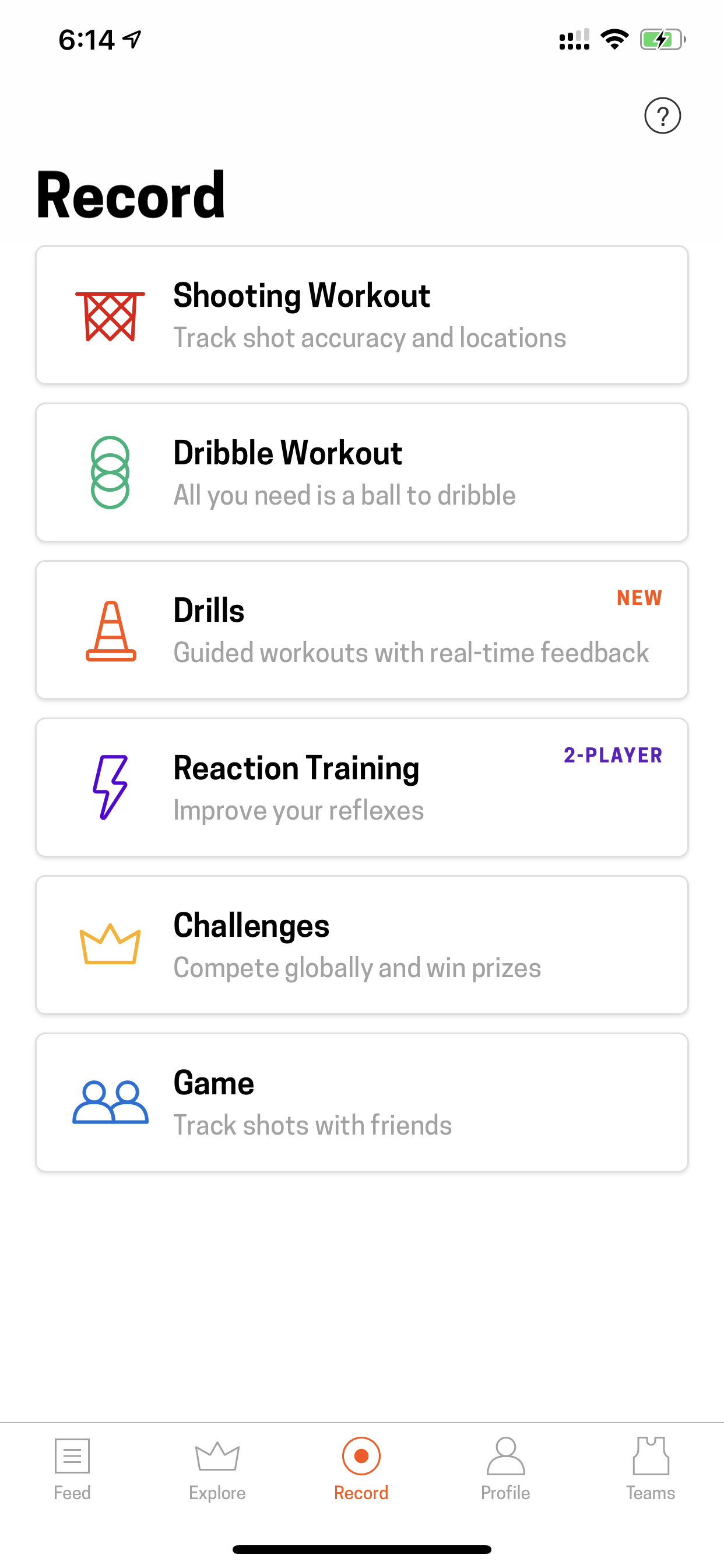Open Reaction Training 2-player mode
724x1568 pixels.
pyautogui.click(x=362, y=787)
